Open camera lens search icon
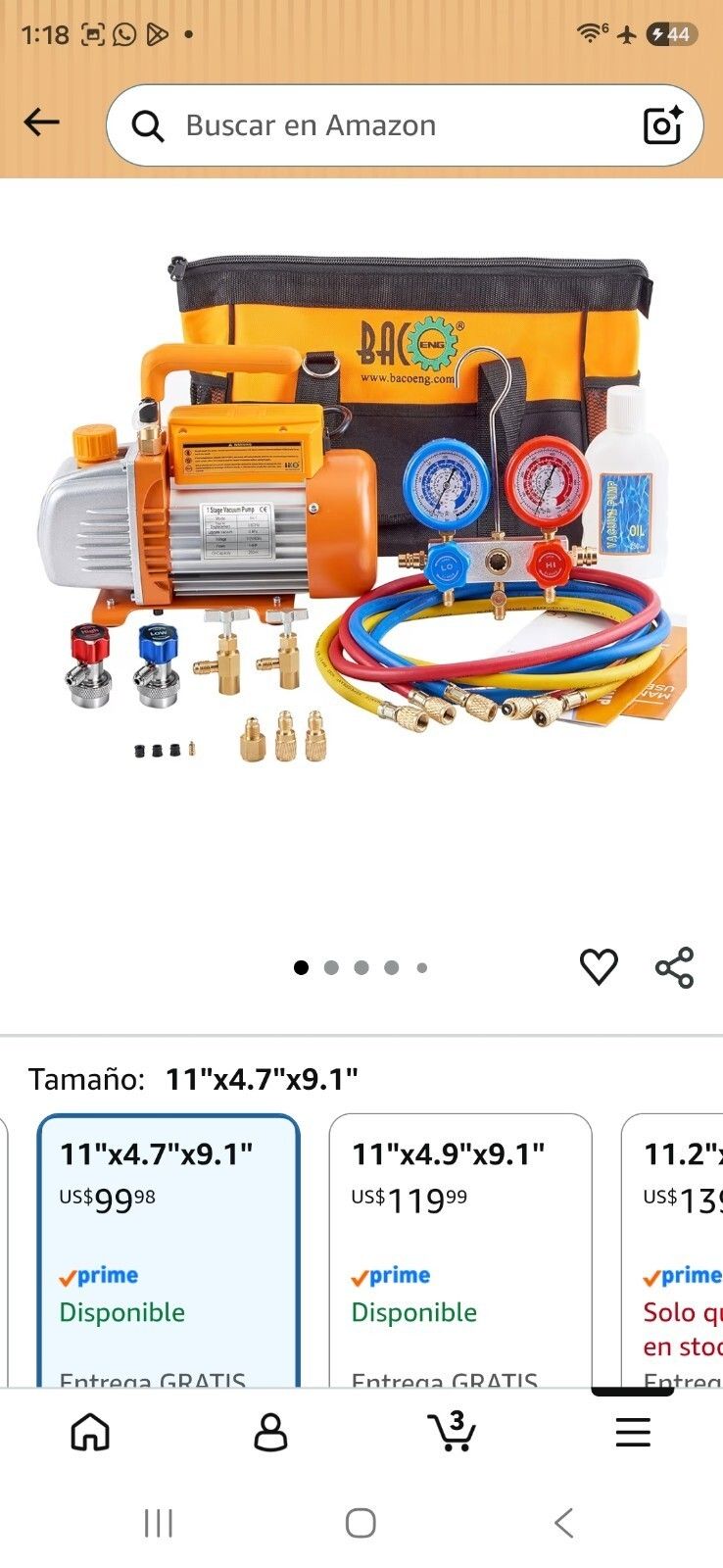This screenshot has width=723, height=1568. tap(662, 125)
